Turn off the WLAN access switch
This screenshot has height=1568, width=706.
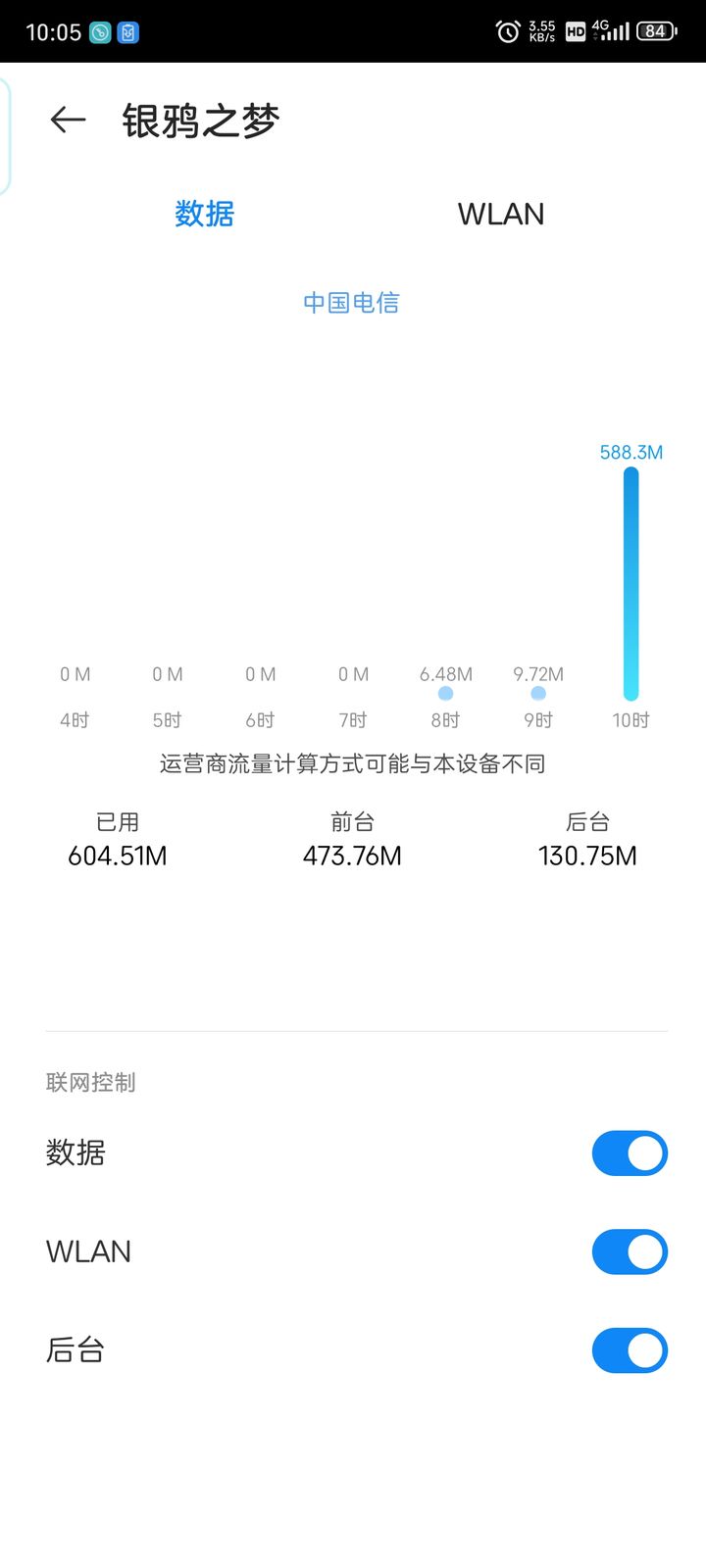tap(629, 1251)
